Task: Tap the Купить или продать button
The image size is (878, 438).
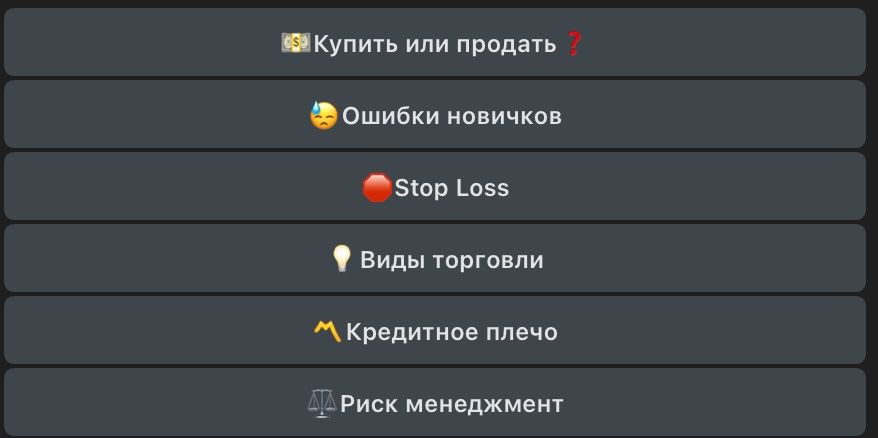Action: (434, 44)
